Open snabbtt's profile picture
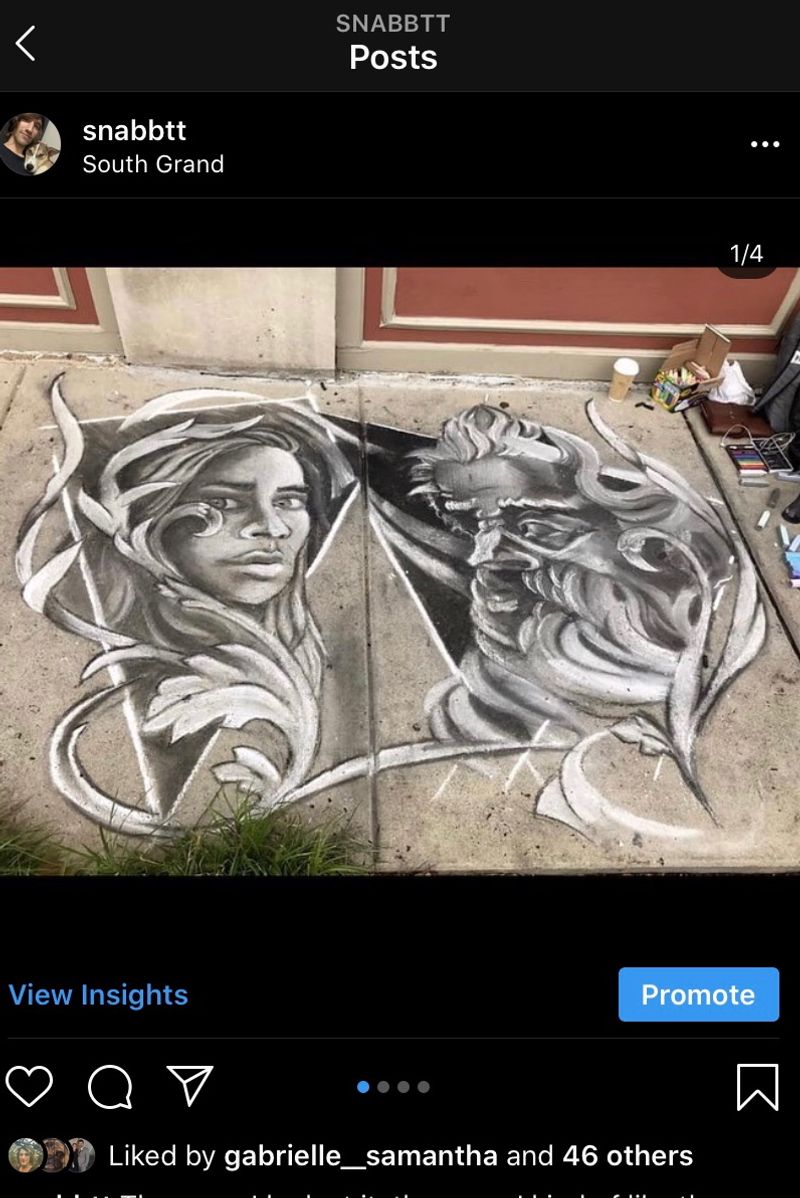 (30, 145)
